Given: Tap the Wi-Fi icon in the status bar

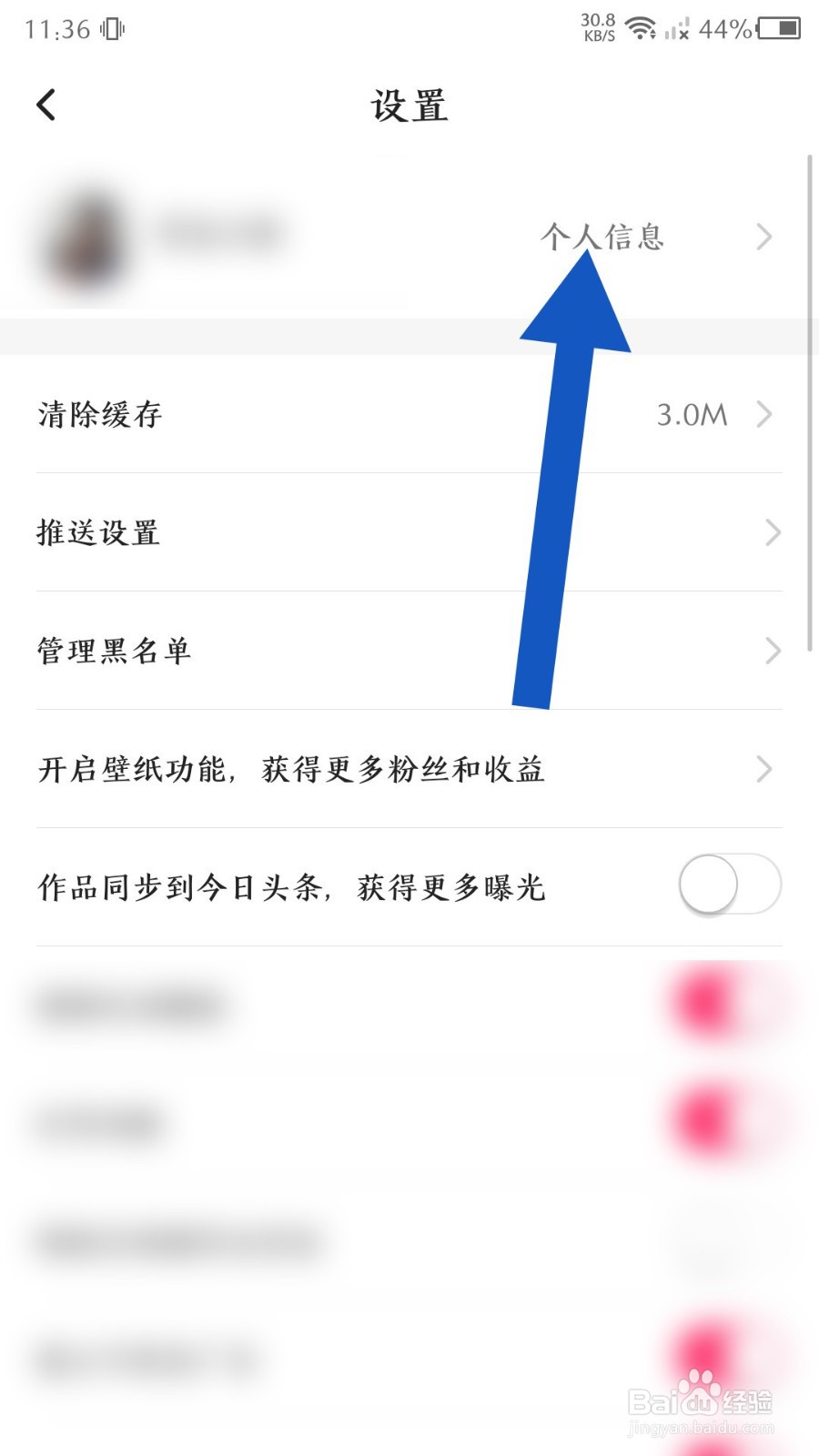Looking at the screenshot, I should pos(642,27).
